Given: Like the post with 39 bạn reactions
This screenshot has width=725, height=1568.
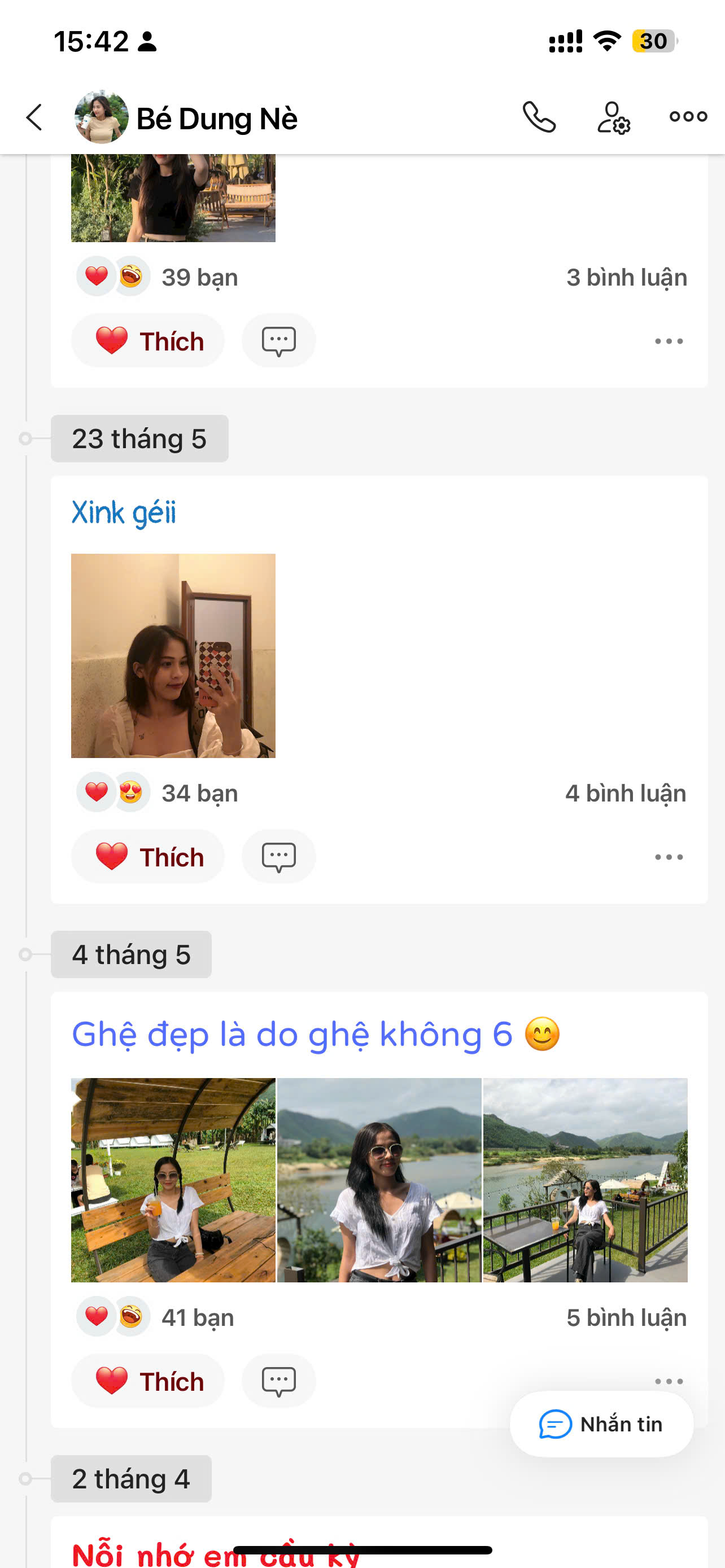Looking at the screenshot, I should tap(148, 341).
